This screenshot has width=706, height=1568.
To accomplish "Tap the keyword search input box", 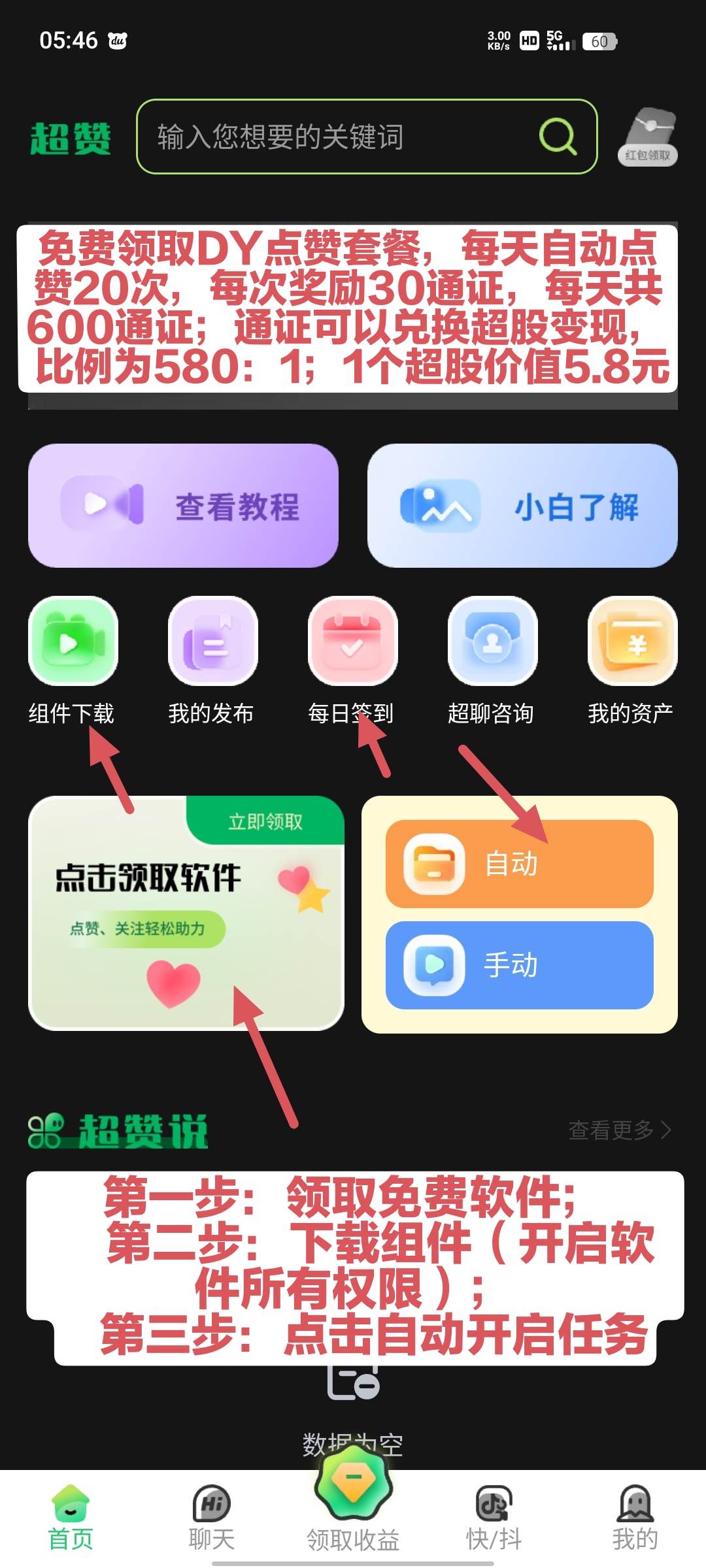I will tap(367, 137).
